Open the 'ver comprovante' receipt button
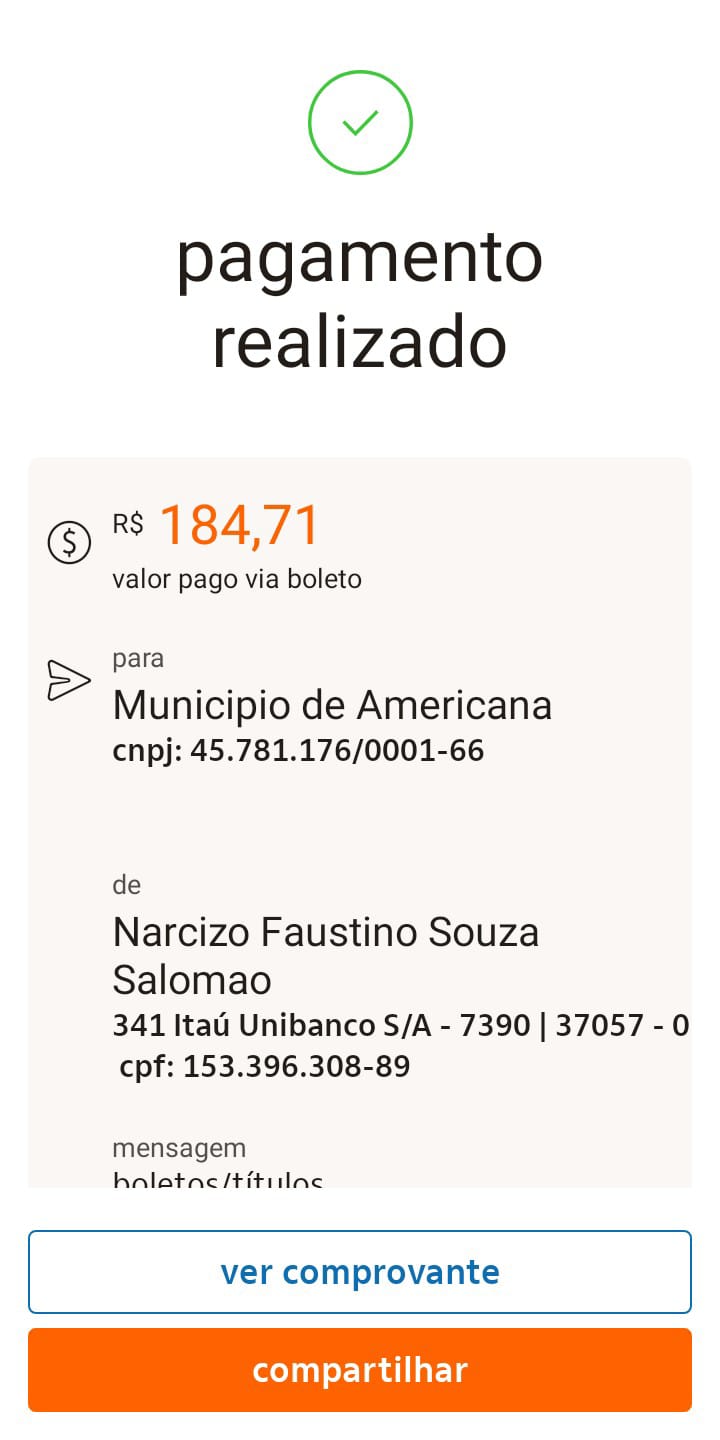Viewport: 720px width, 1440px height. tap(360, 1272)
